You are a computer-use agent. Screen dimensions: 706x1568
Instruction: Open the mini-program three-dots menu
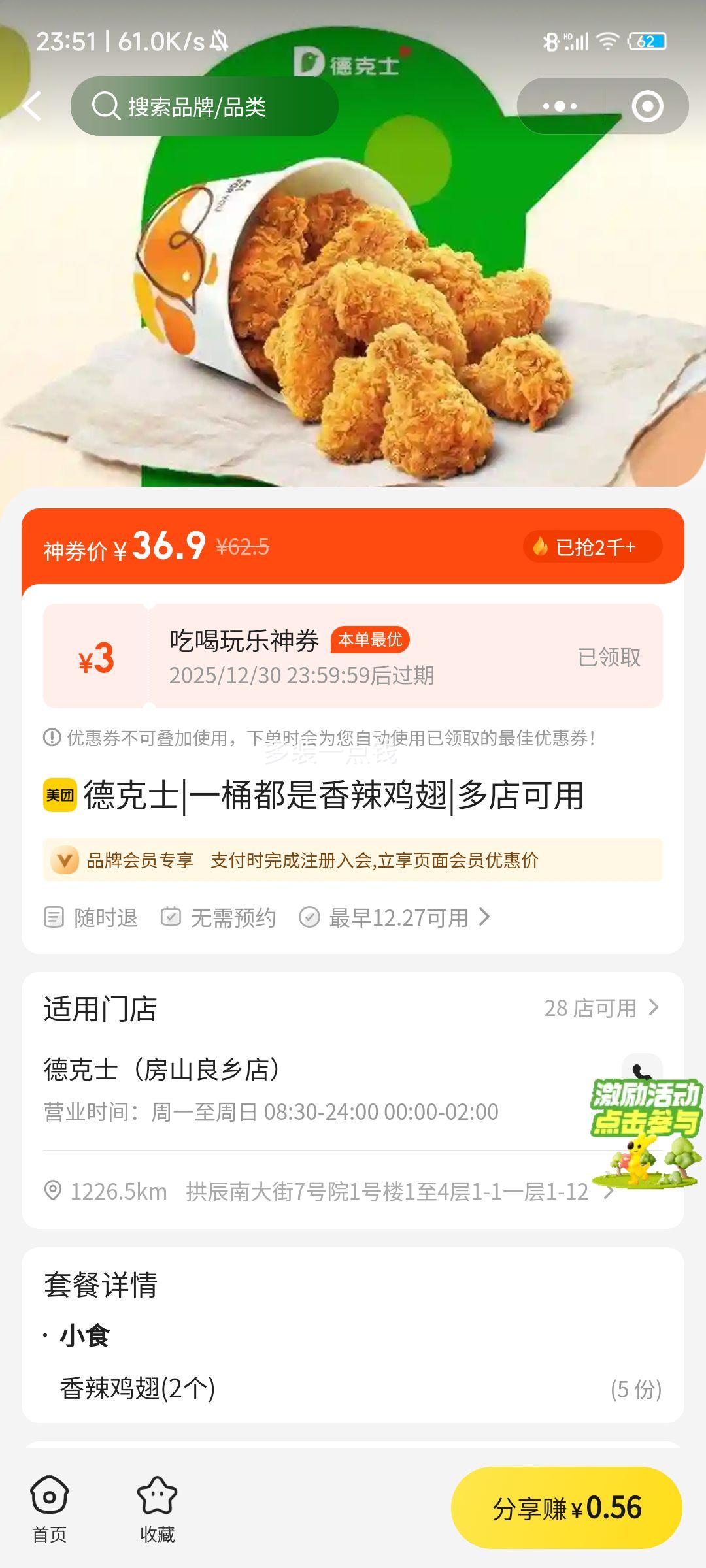tap(560, 106)
